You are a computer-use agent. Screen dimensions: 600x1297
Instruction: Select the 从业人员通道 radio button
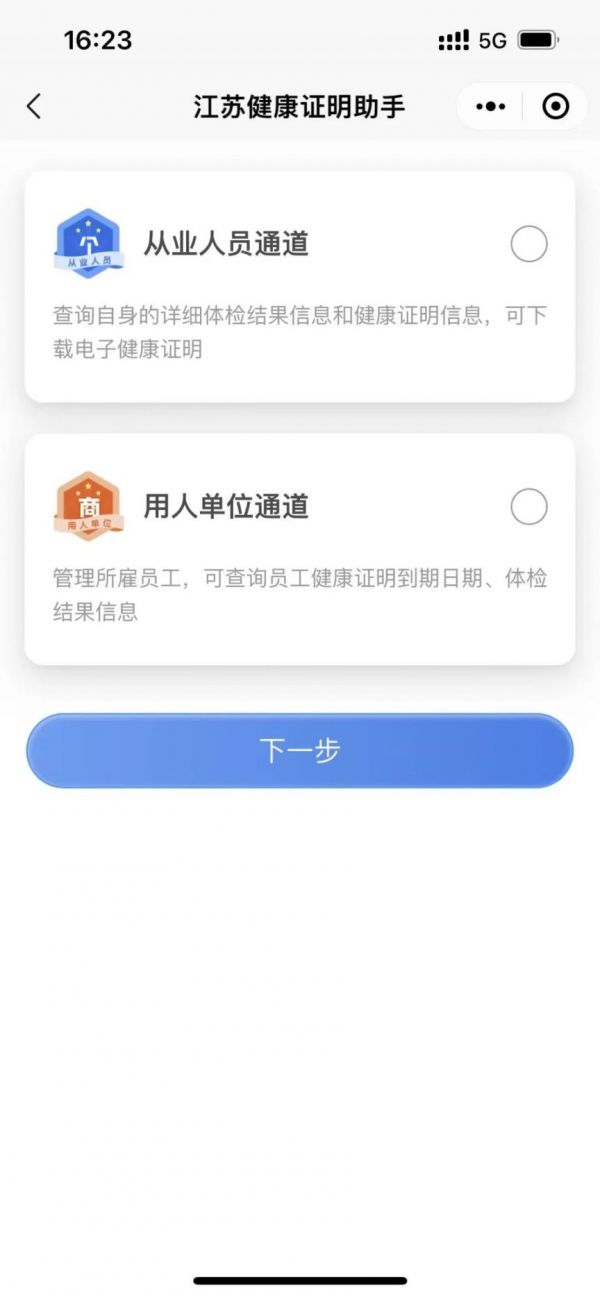click(529, 244)
